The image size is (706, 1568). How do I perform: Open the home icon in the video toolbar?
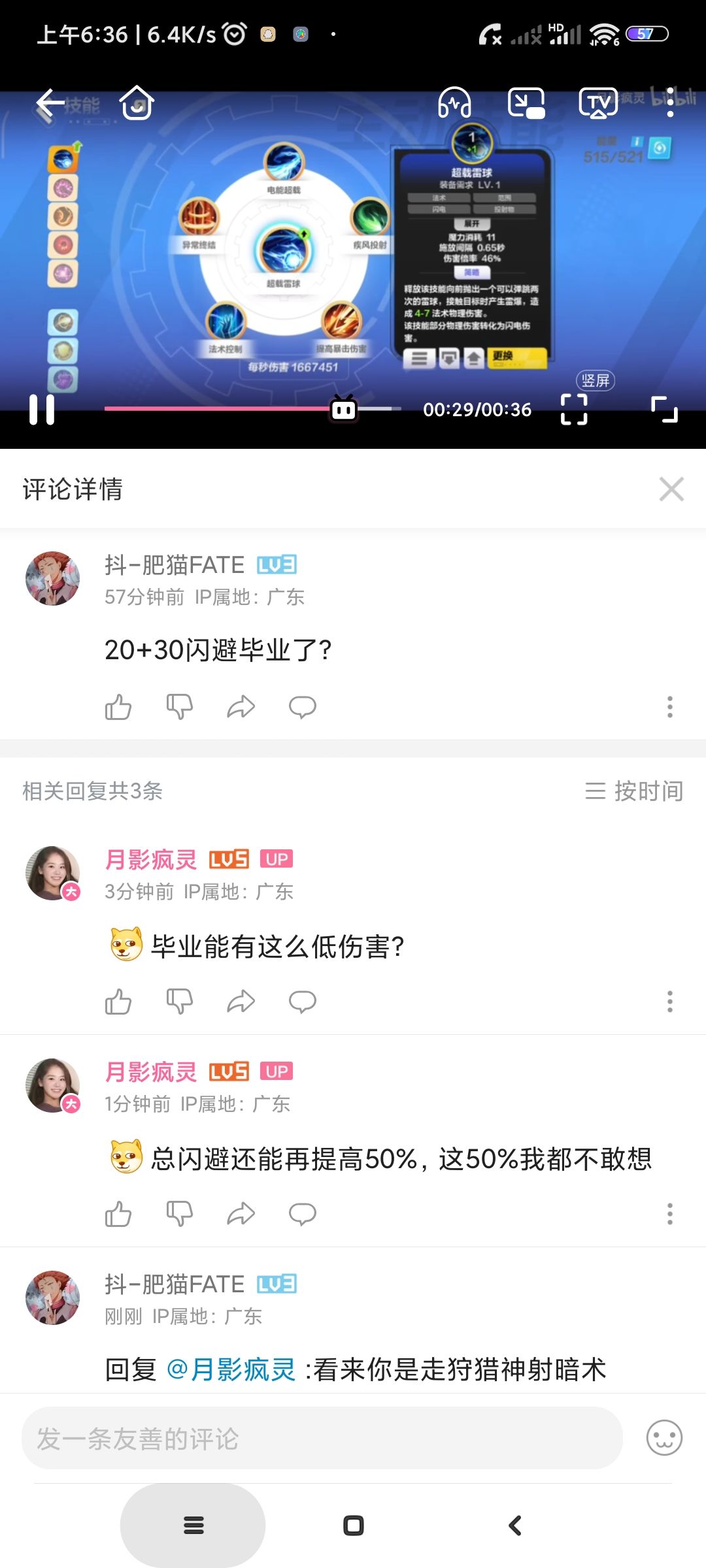[x=137, y=103]
